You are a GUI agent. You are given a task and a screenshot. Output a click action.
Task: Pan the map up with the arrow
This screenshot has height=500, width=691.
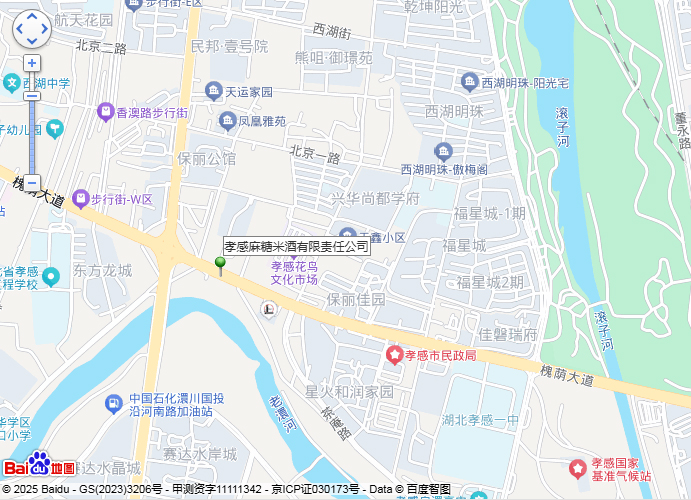coord(32,17)
